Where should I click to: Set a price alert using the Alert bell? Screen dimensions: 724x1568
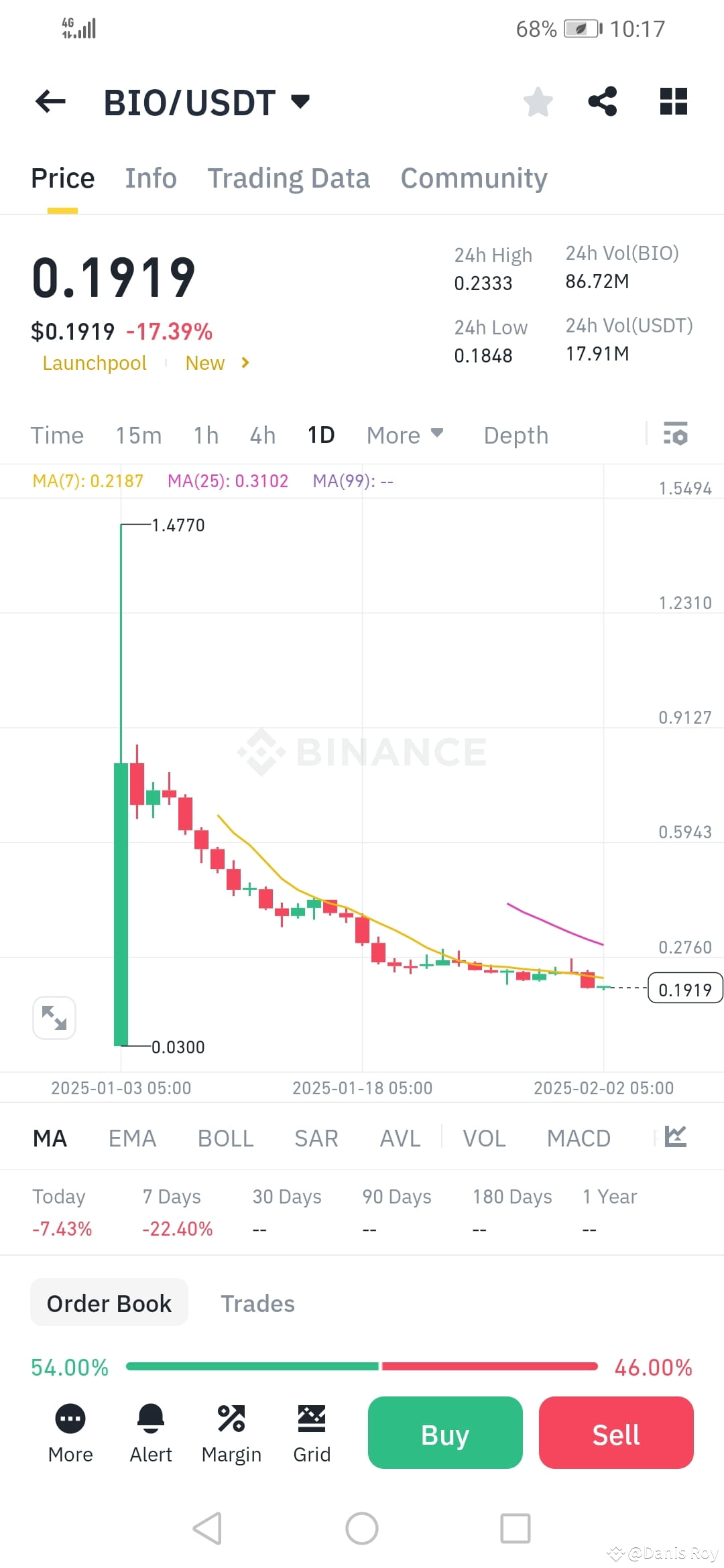pos(150,1431)
